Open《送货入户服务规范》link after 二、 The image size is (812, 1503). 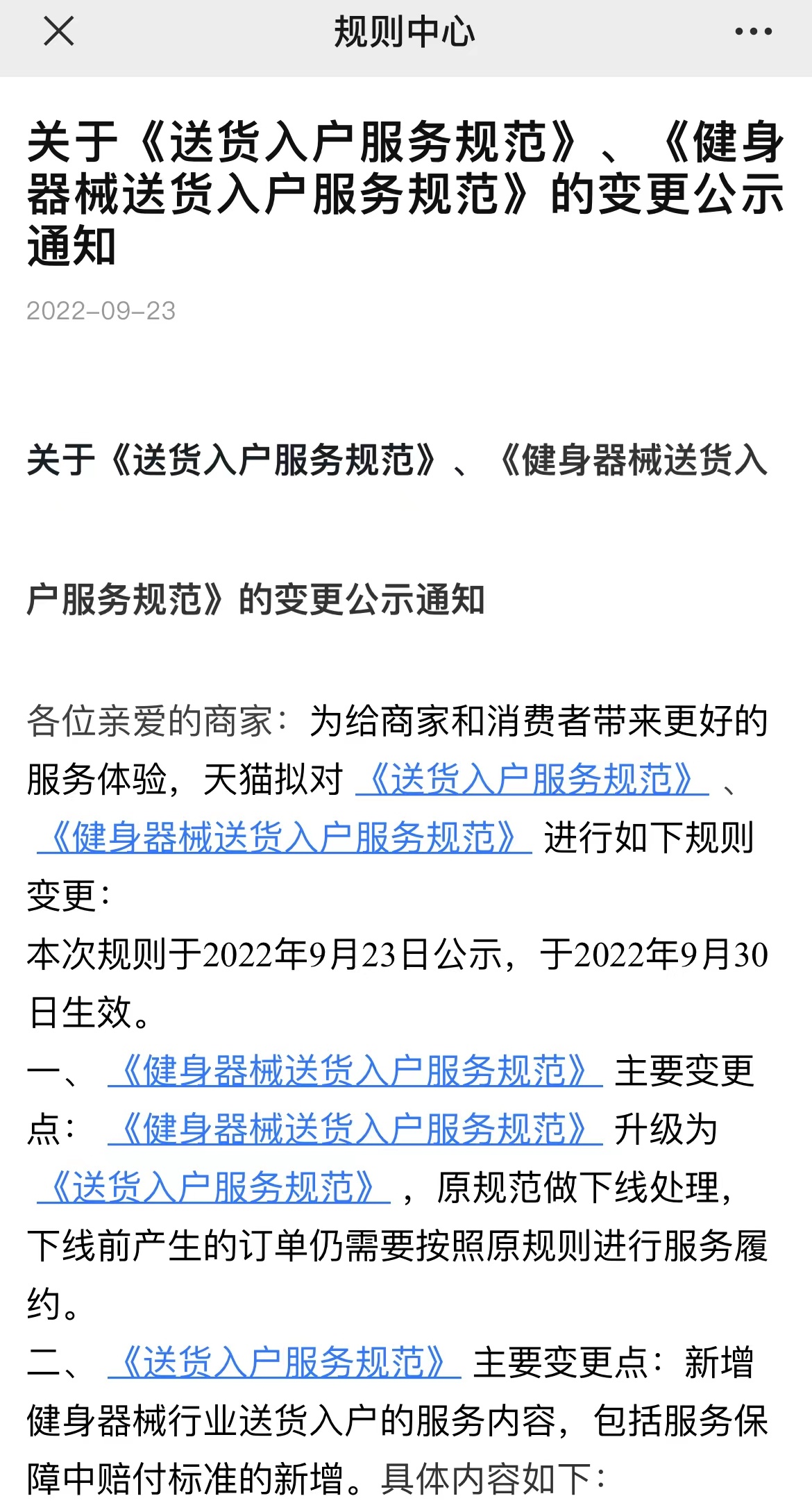(284, 1363)
